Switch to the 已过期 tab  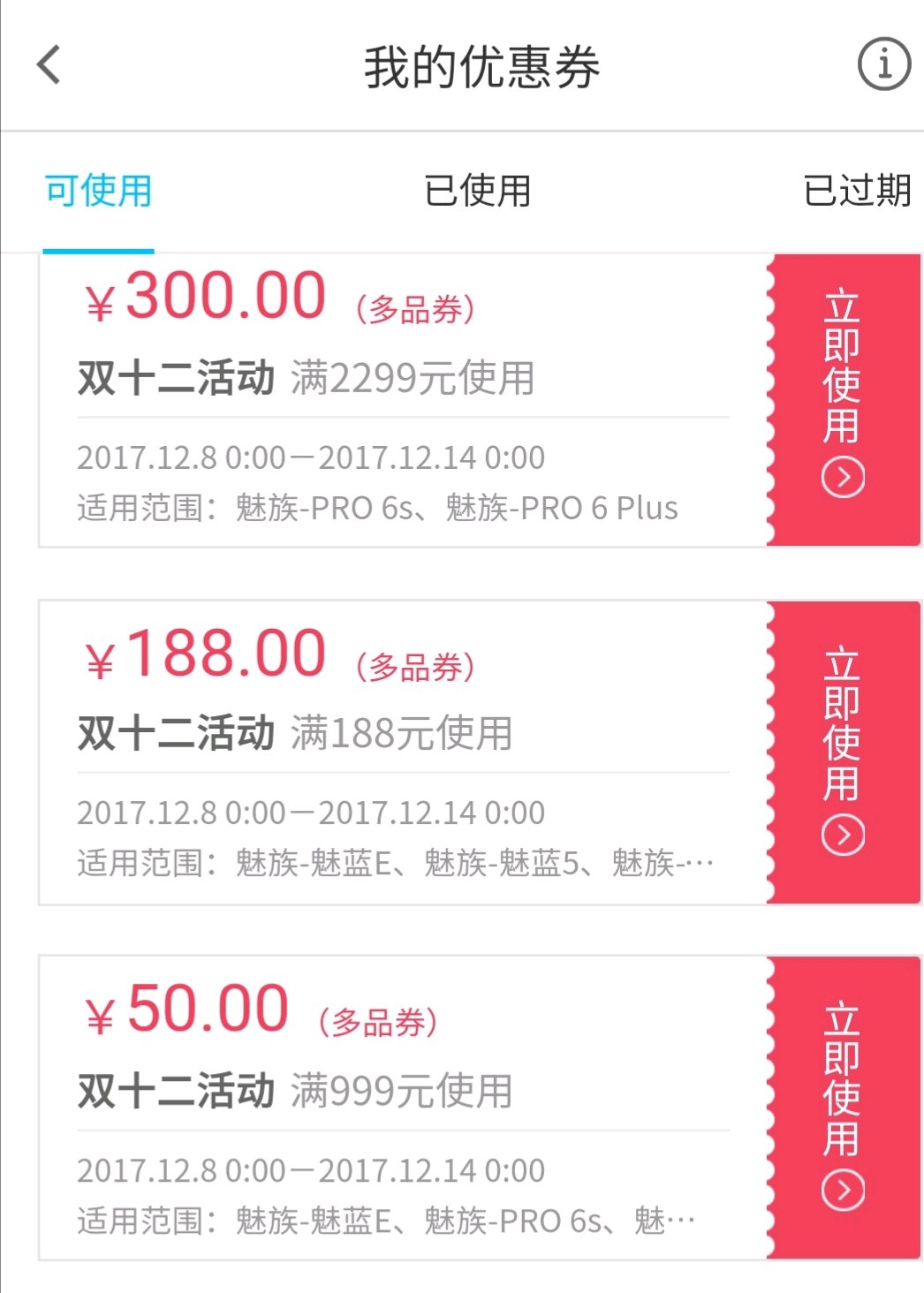856,191
